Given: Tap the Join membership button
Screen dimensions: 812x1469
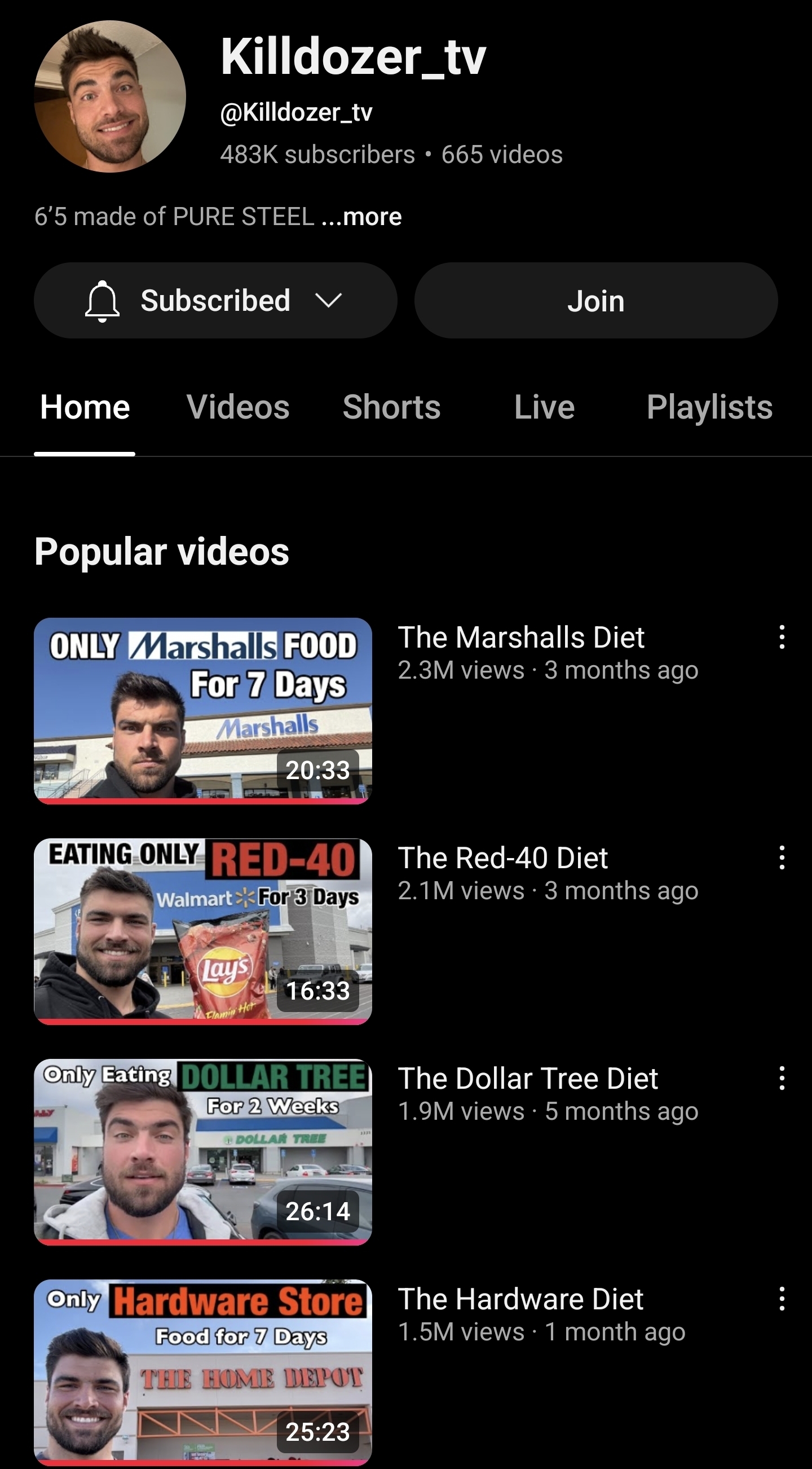Looking at the screenshot, I should pos(596,301).
